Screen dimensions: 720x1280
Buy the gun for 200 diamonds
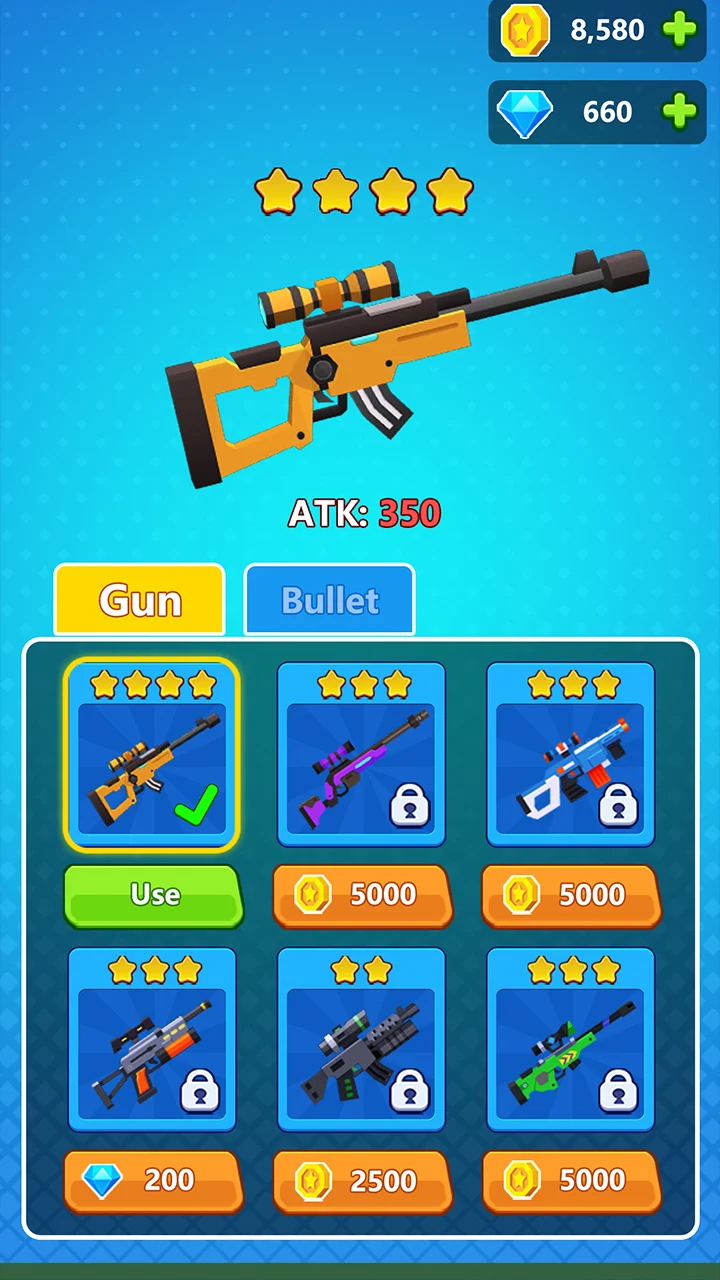pyautogui.click(x=153, y=1180)
